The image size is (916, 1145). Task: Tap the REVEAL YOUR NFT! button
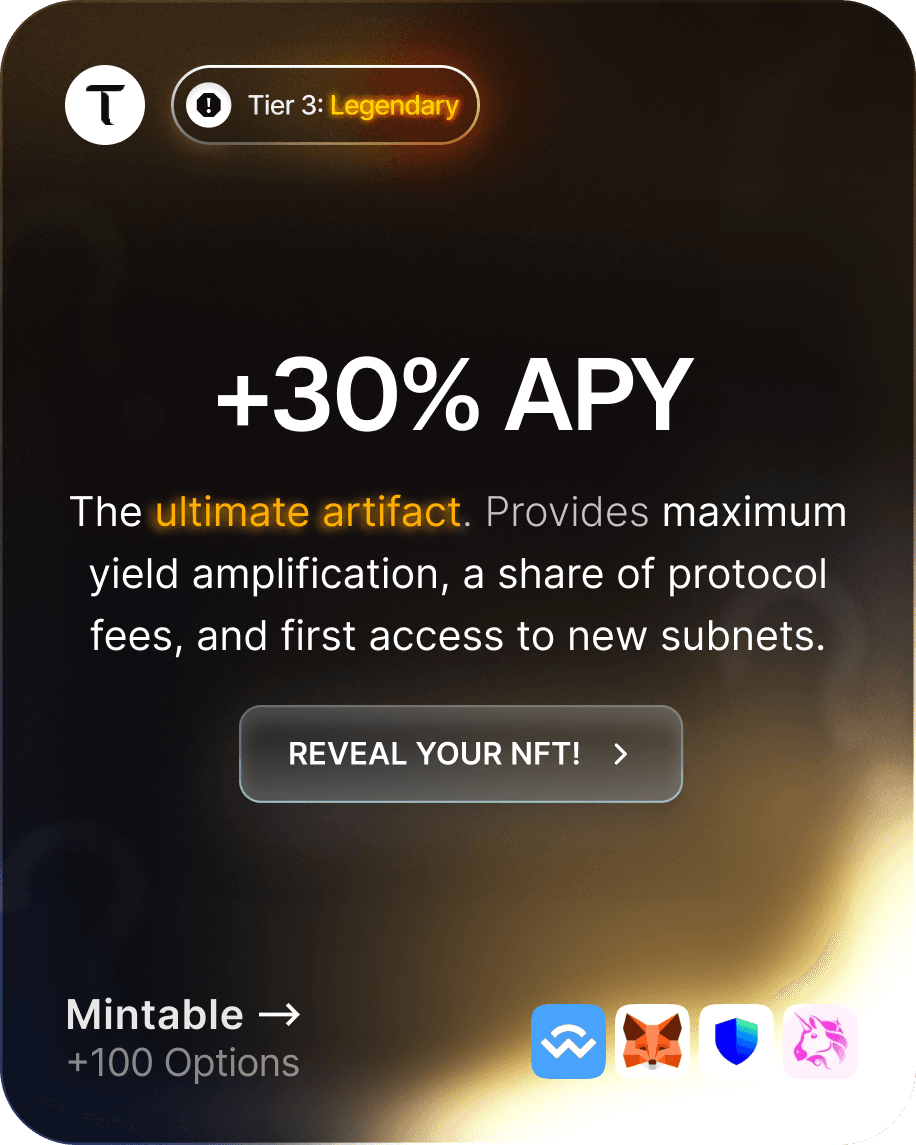(x=460, y=754)
